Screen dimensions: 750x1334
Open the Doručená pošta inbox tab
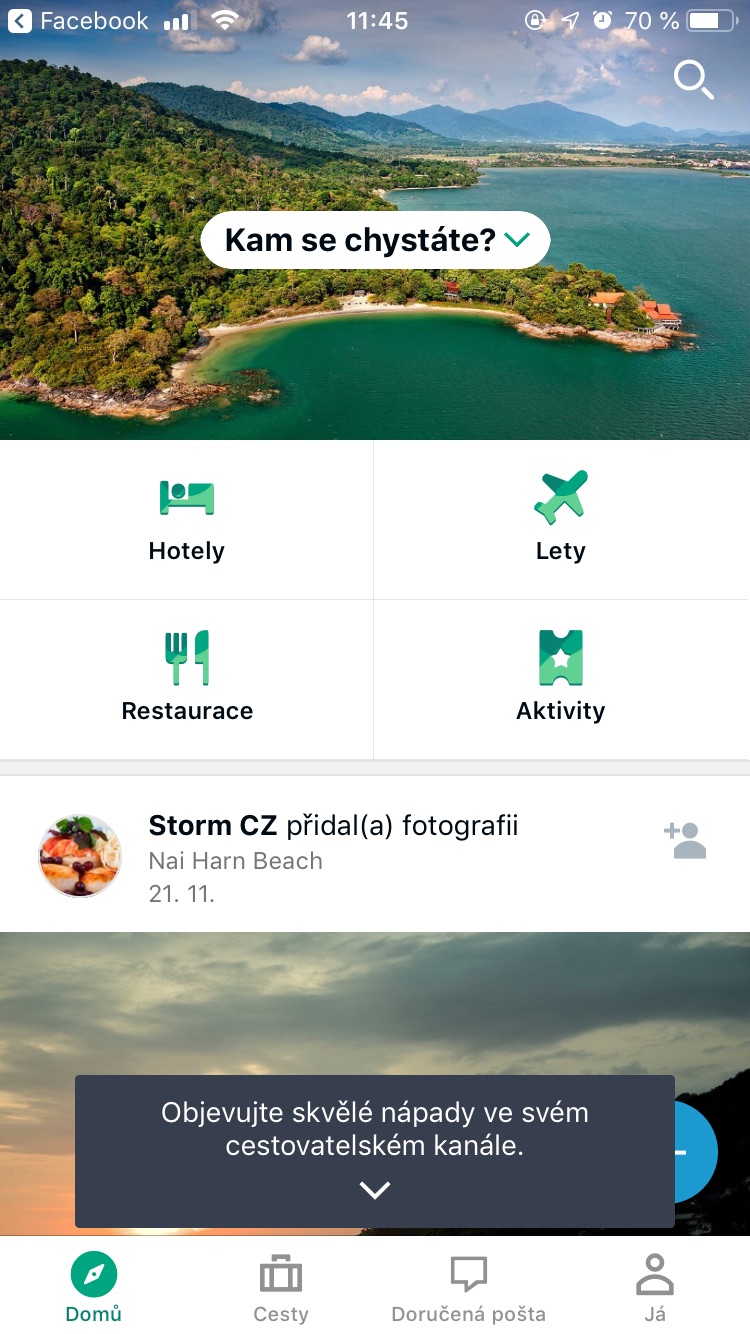pos(468,1288)
